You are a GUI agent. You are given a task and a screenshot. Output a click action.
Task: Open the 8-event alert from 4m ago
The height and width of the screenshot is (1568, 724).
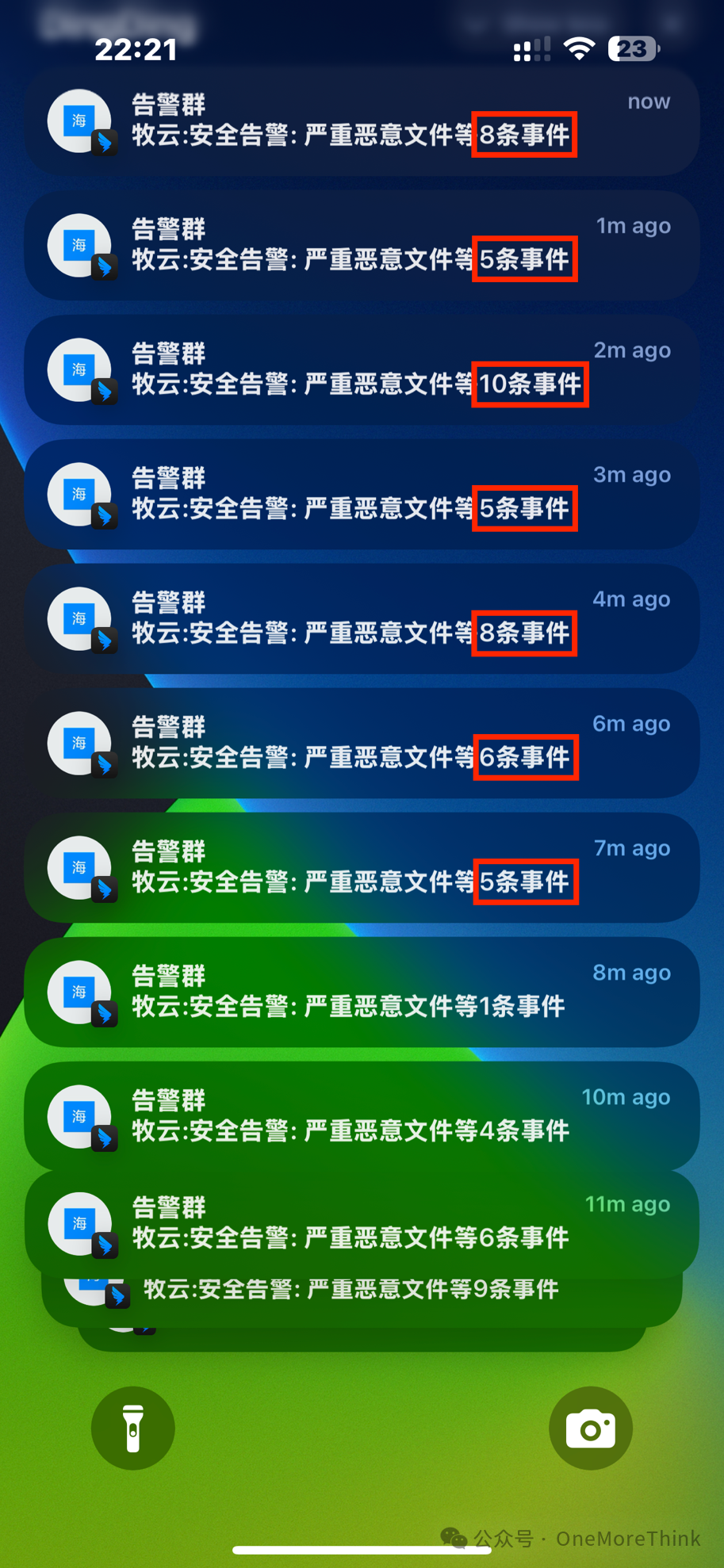362,618
